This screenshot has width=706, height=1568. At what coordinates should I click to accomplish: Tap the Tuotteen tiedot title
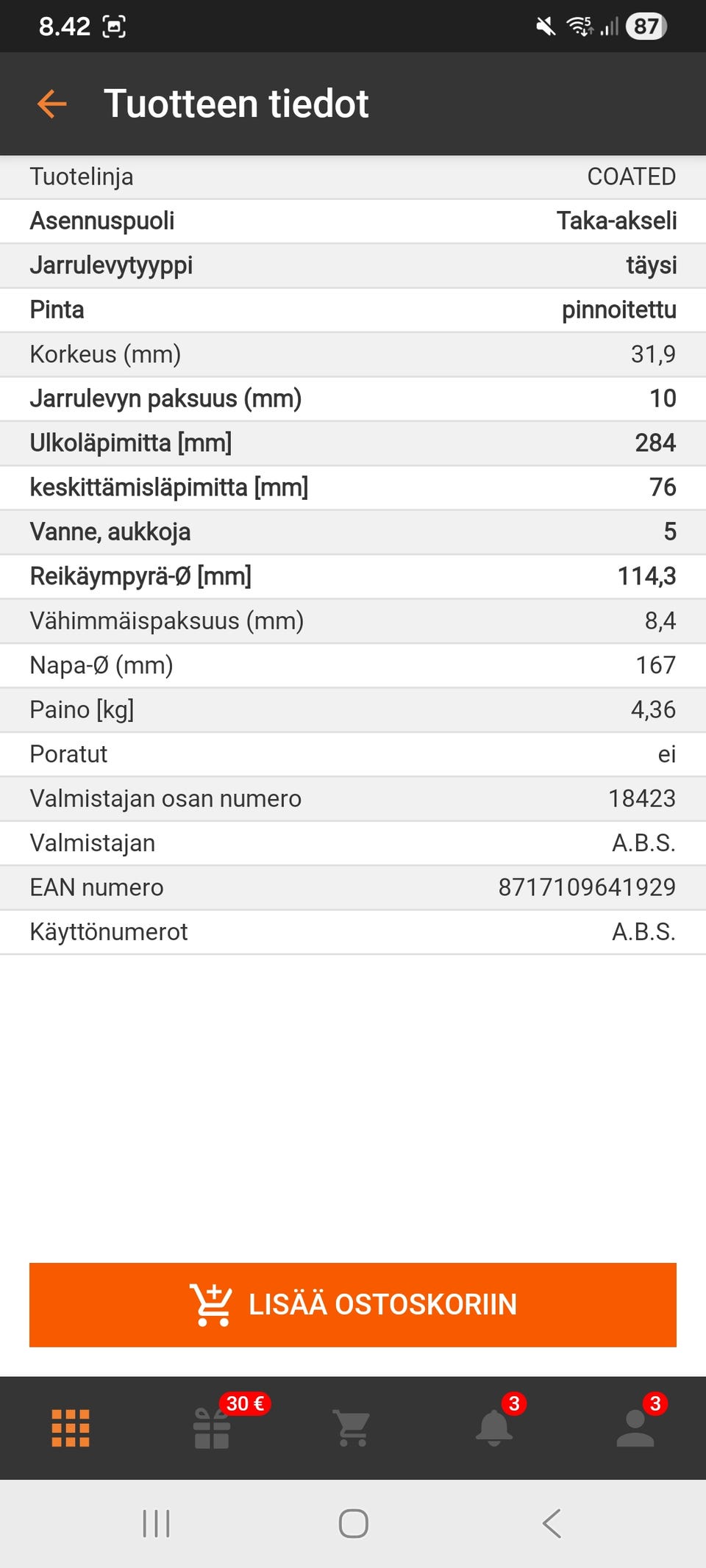237,104
